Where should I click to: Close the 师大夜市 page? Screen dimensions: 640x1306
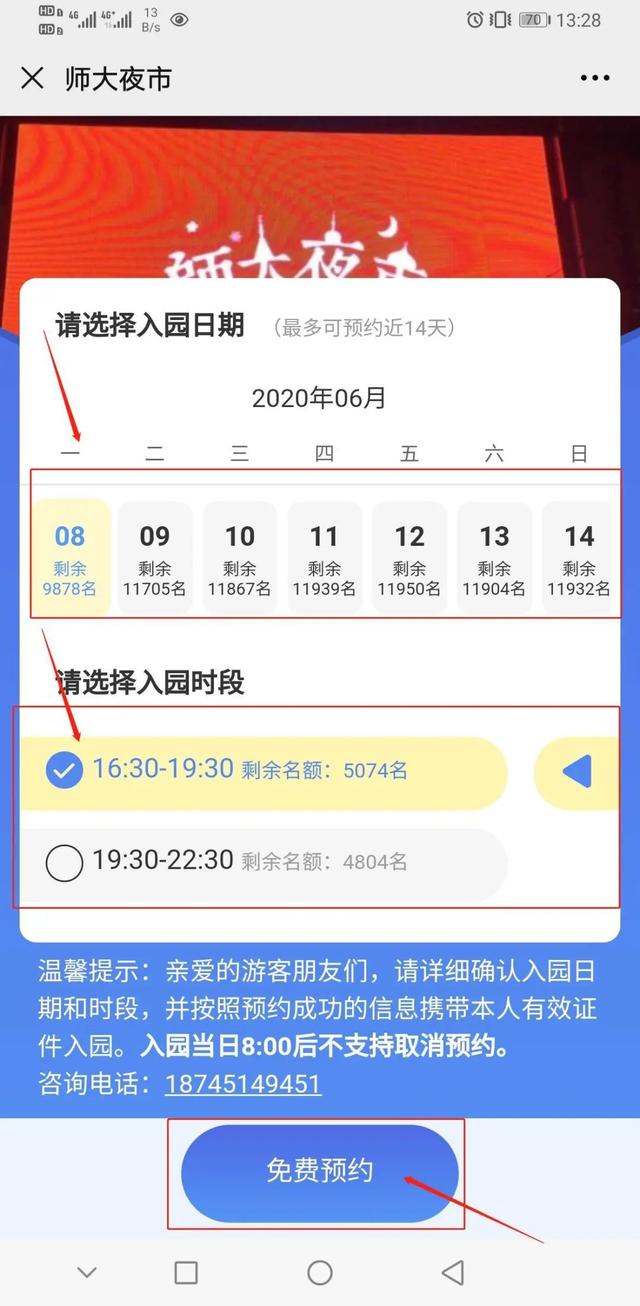pyautogui.click(x=32, y=78)
